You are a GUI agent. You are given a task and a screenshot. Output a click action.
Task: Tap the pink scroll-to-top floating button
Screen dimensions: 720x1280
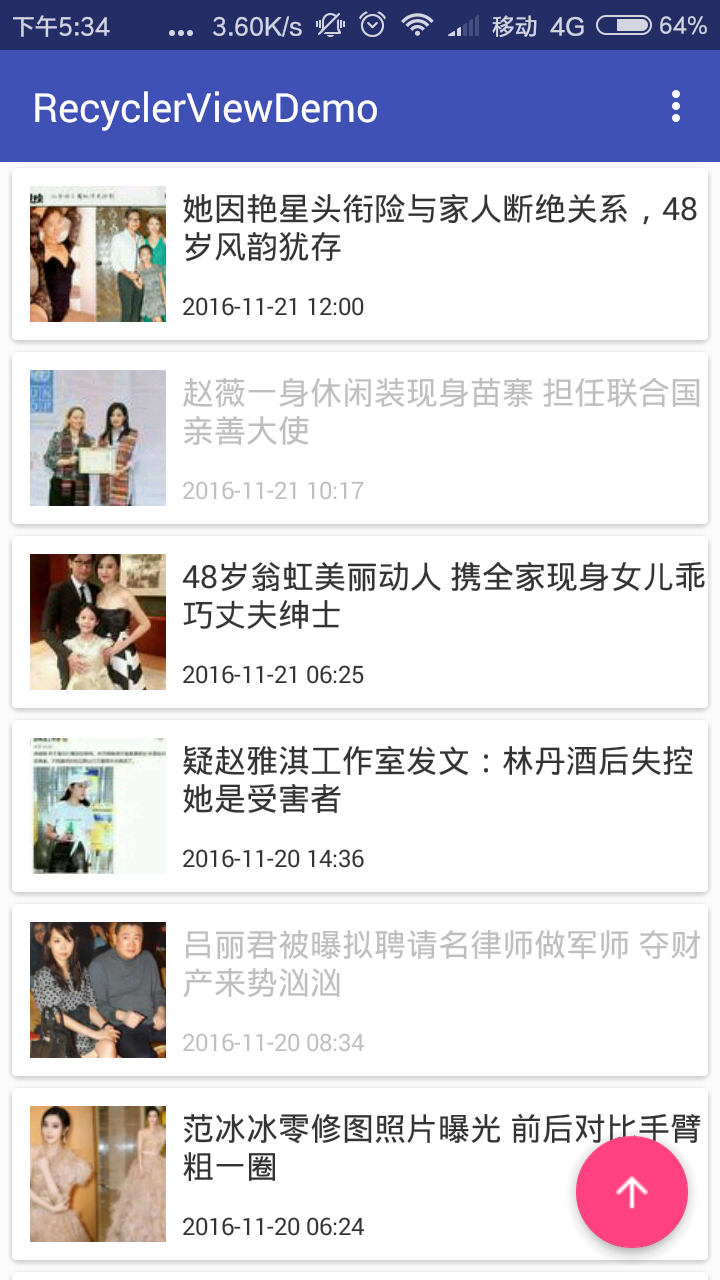click(631, 1192)
